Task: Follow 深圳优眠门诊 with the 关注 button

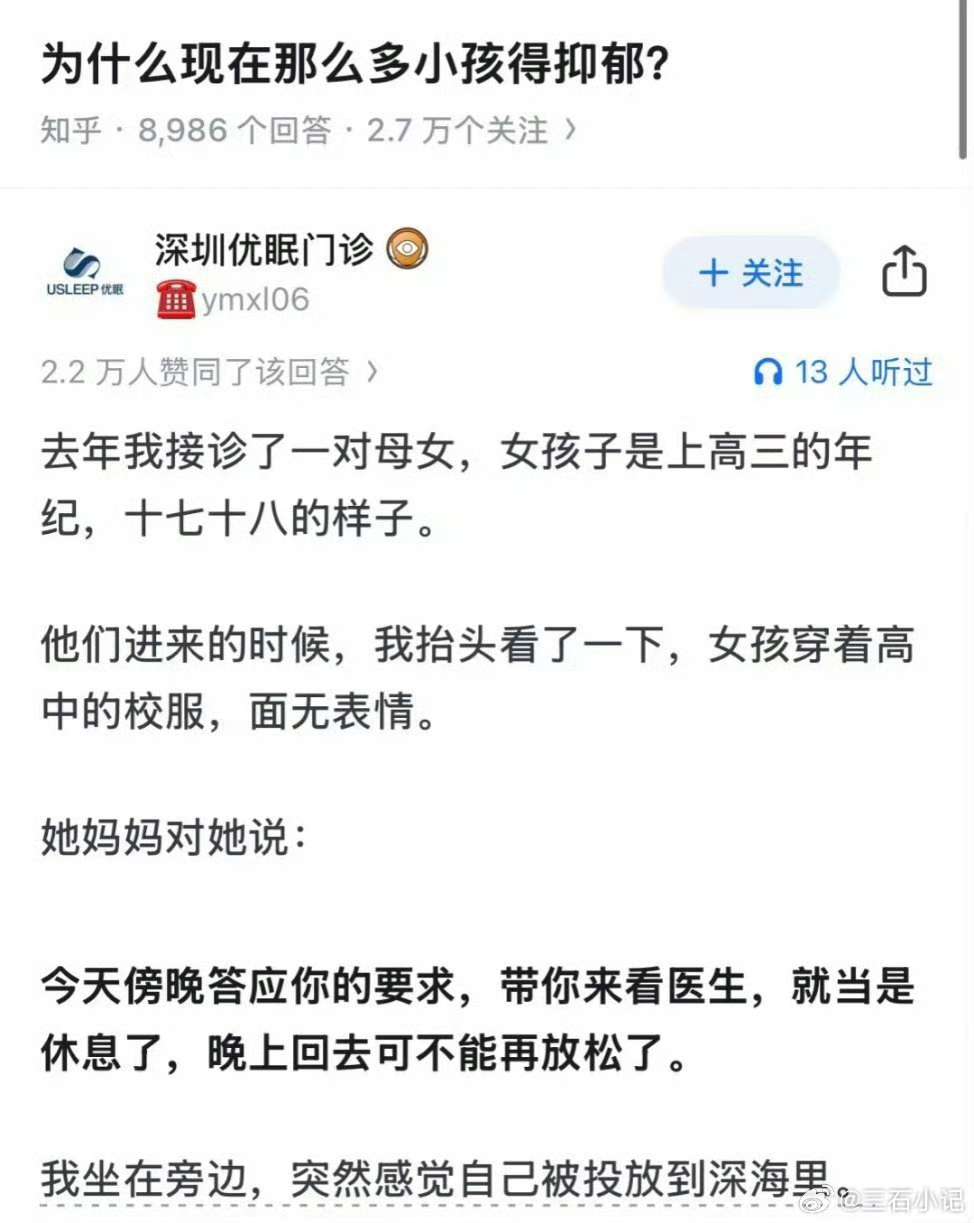Action: (751, 273)
